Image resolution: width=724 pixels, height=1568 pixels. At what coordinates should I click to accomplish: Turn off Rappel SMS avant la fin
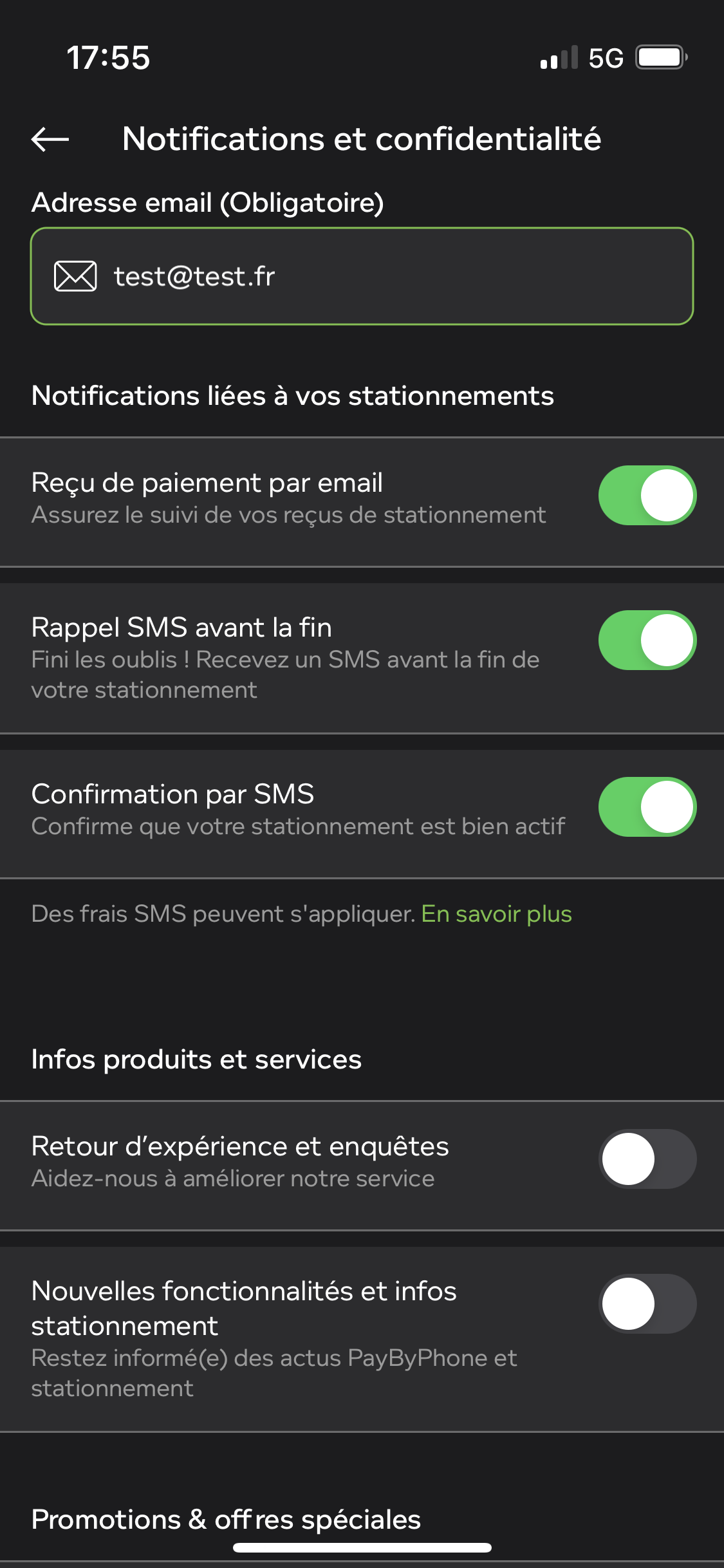click(647, 640)
